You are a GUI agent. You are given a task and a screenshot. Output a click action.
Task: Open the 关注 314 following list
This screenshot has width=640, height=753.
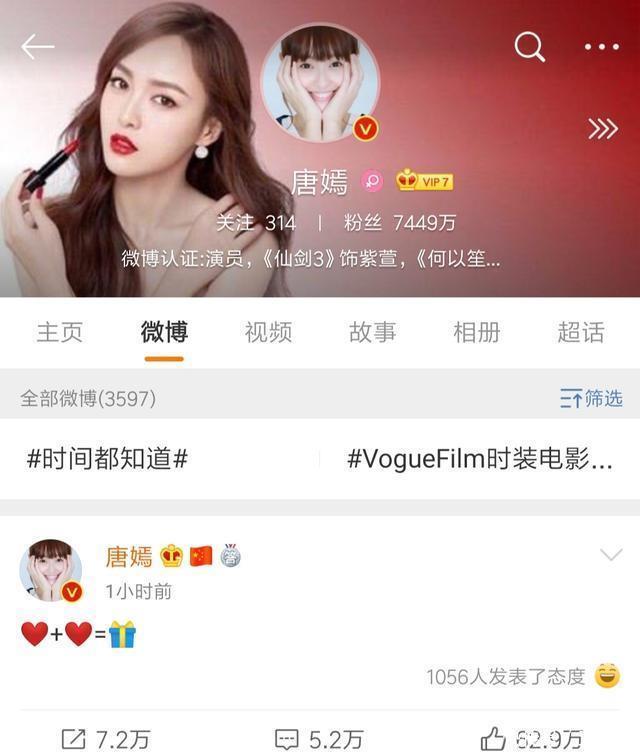click(x=256, y=223)
